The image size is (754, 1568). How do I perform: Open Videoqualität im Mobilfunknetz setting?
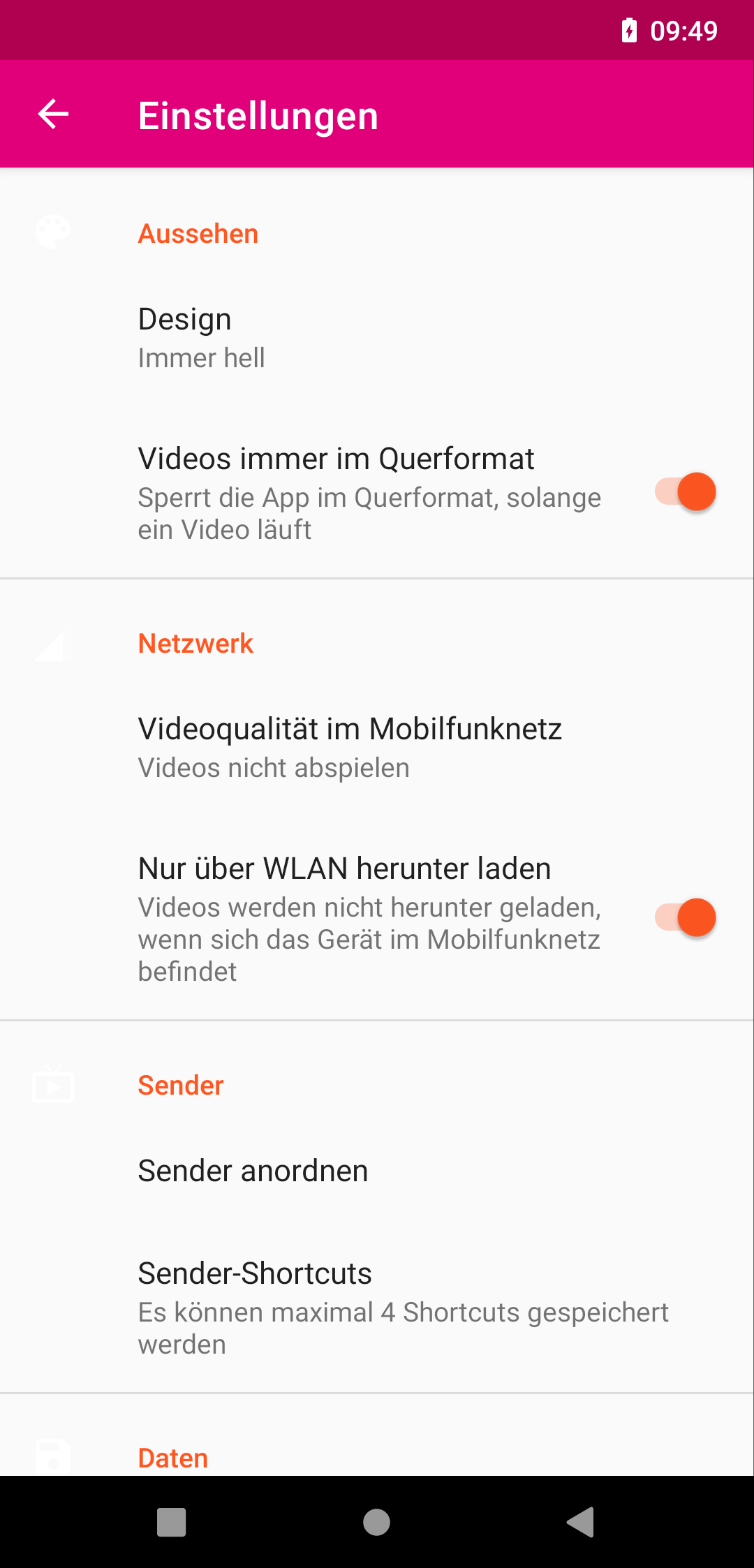coord(377,747)
